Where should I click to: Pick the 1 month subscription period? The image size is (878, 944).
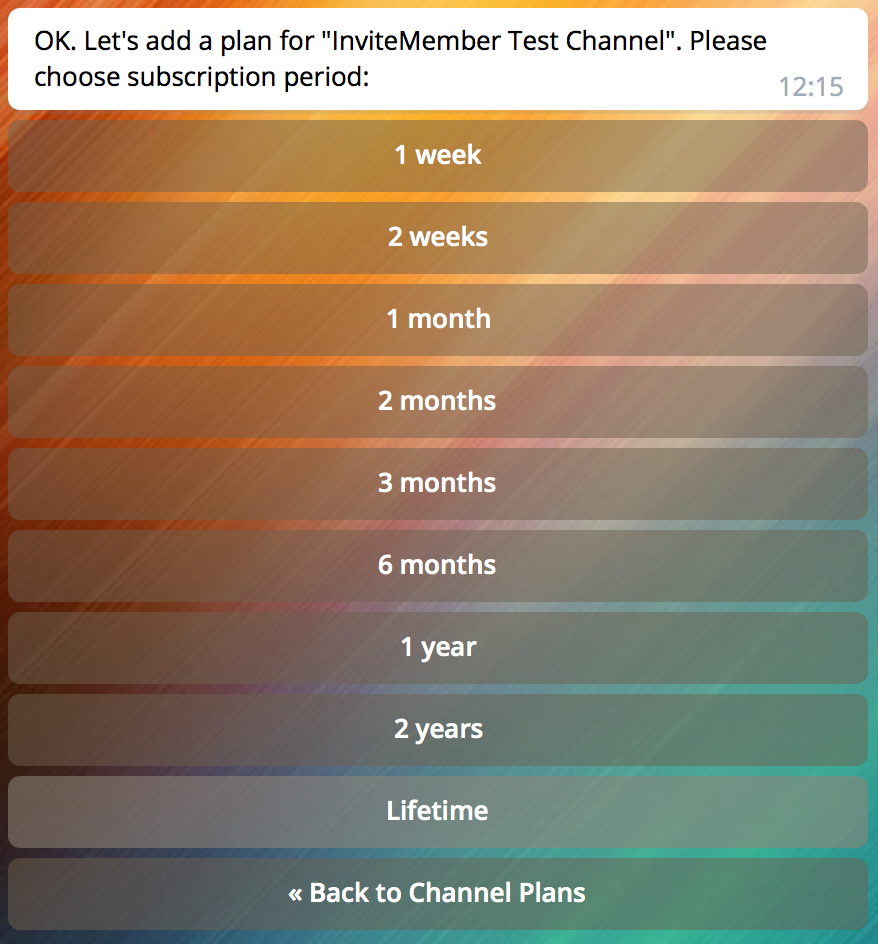tap(438, 320)
